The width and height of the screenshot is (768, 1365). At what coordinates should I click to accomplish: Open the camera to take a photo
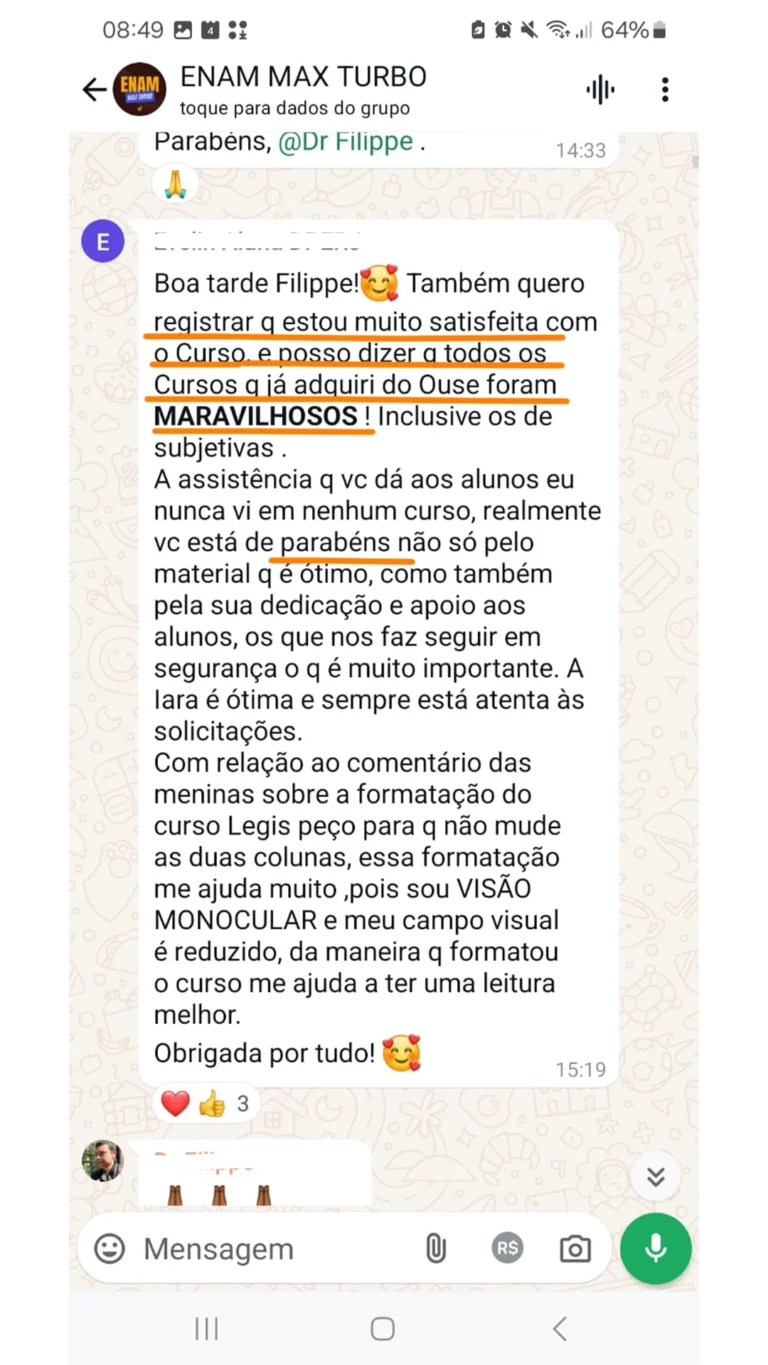[574, 1248]
